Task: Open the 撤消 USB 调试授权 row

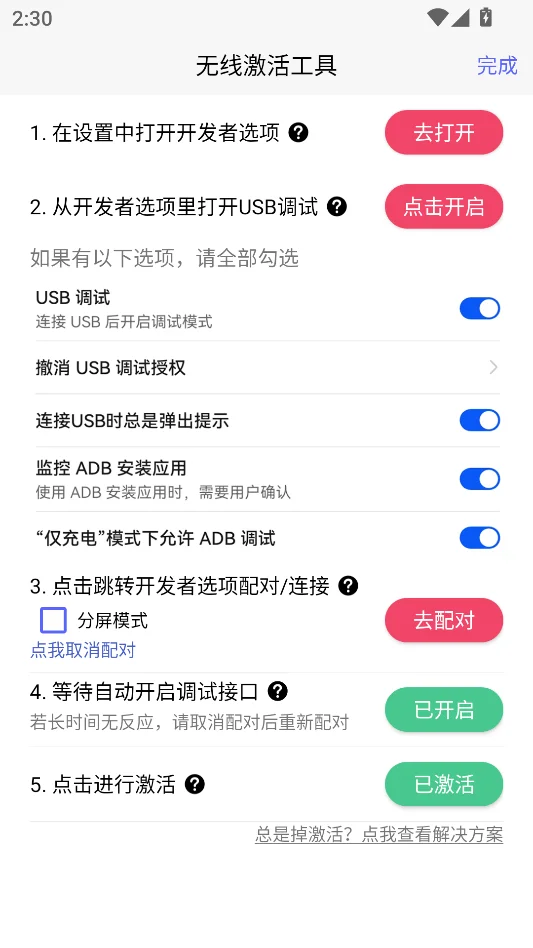Action: 268,367
